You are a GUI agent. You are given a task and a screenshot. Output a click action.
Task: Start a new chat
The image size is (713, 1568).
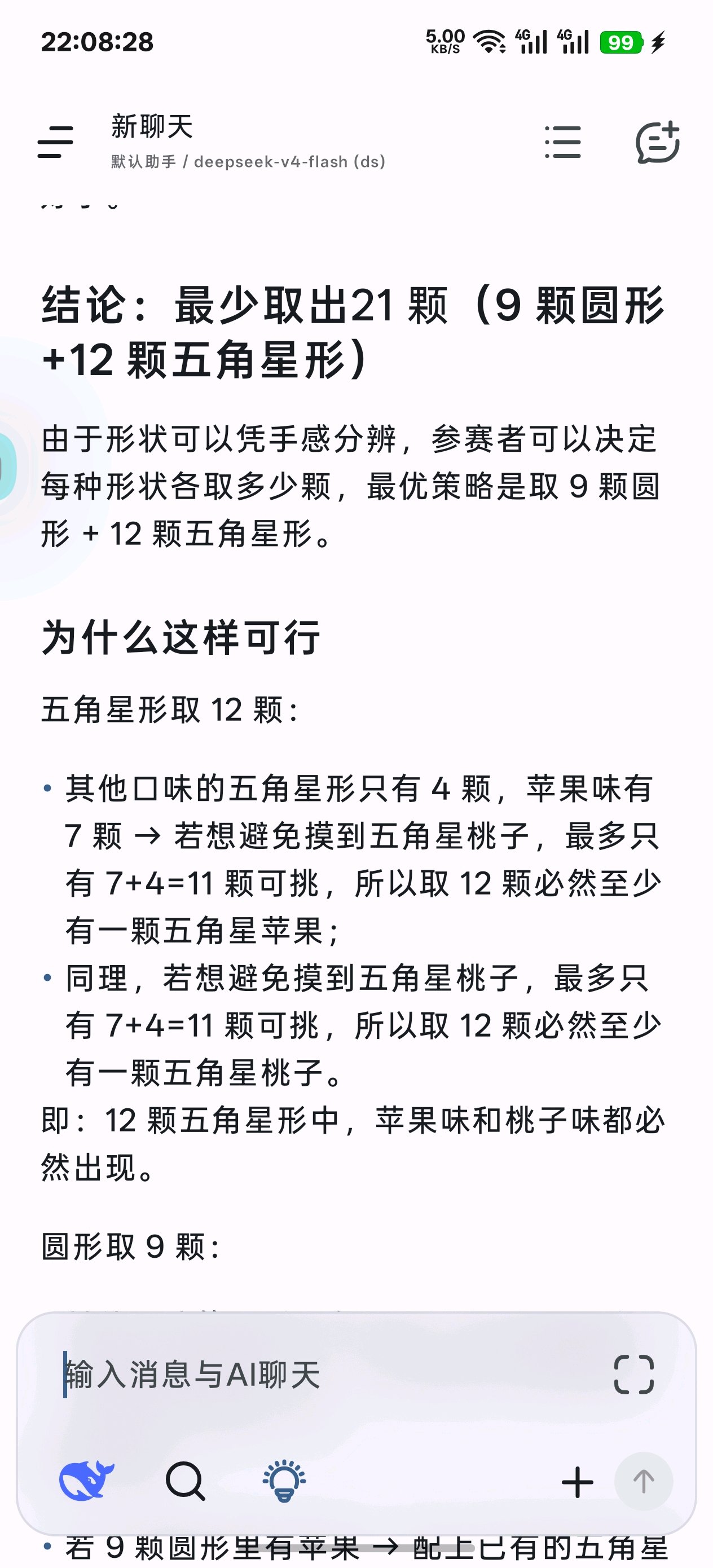pyautogui.click(x=658, y=143)
